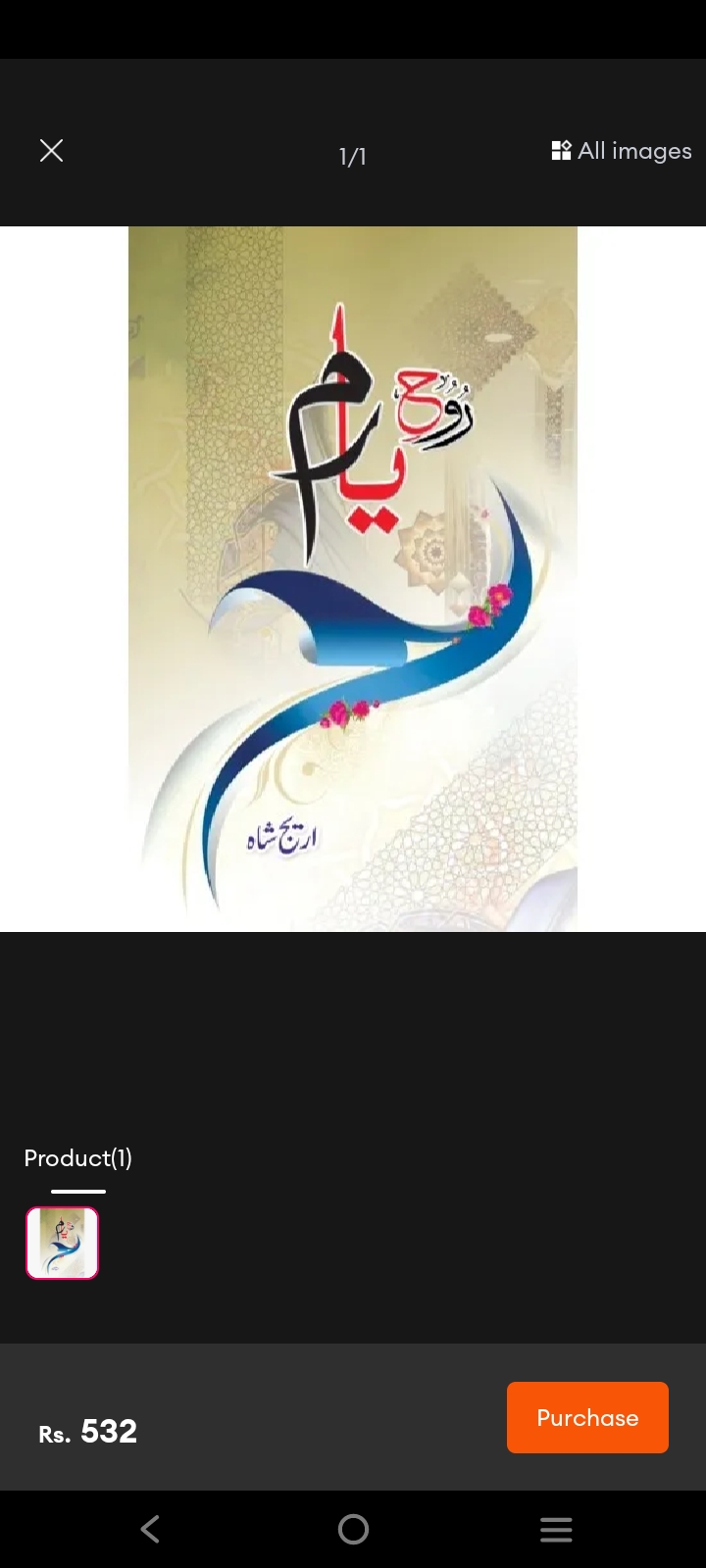Go back using system navigation
Screen dimensions: 706x1568
point(150,1529)
